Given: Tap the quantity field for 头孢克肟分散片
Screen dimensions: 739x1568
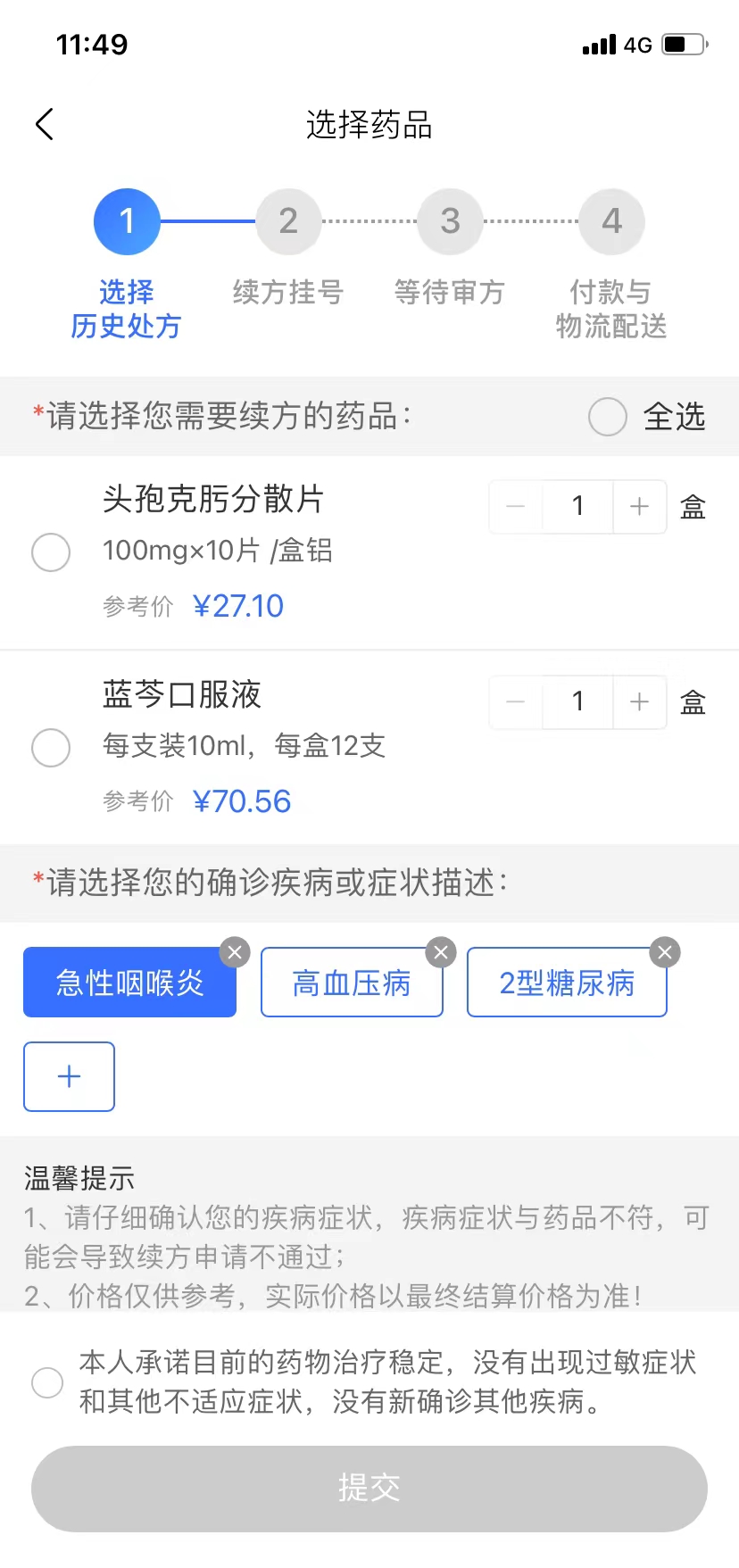Looking at the screenshot, I should 577,506.
